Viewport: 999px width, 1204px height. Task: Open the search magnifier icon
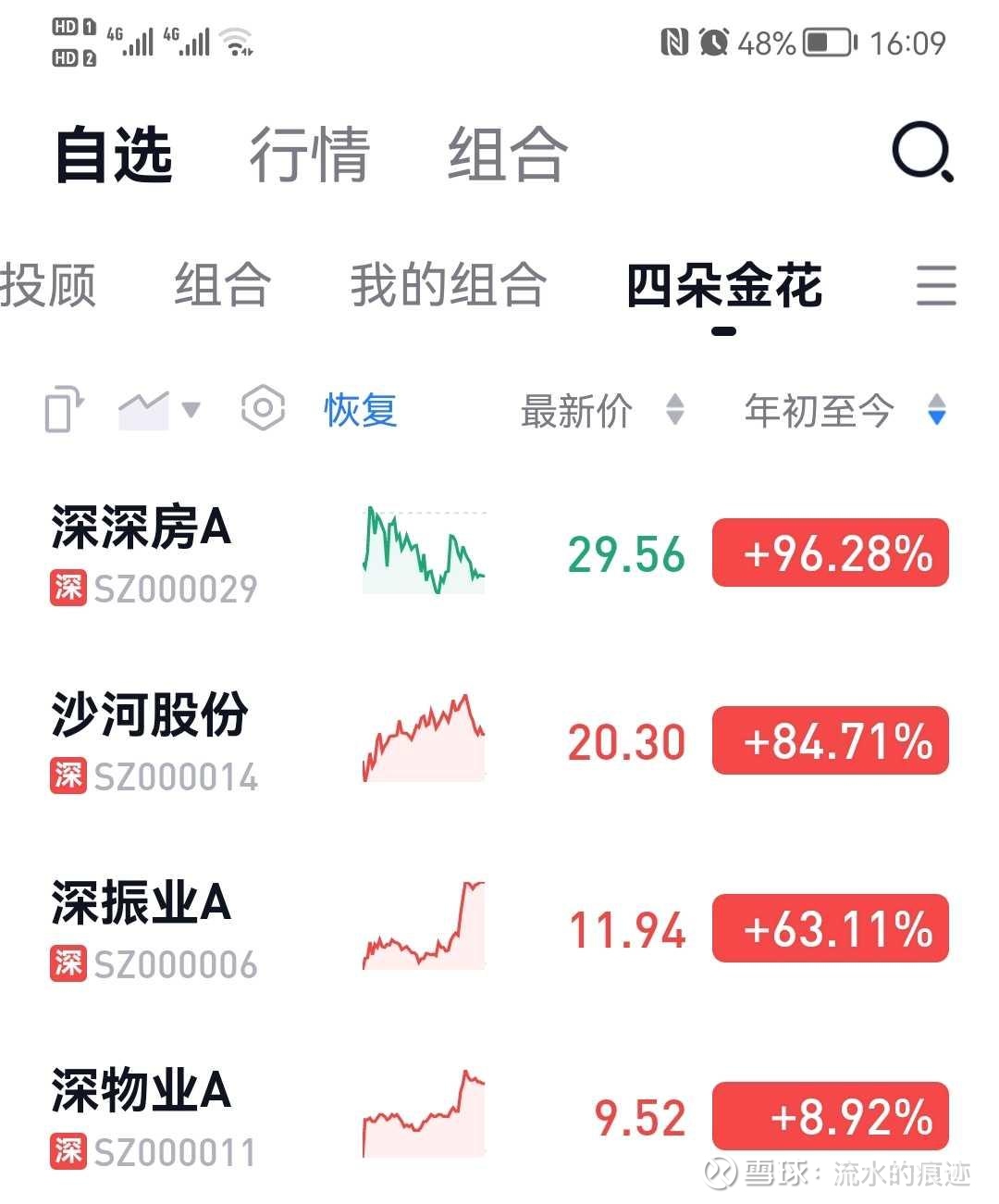921,154
